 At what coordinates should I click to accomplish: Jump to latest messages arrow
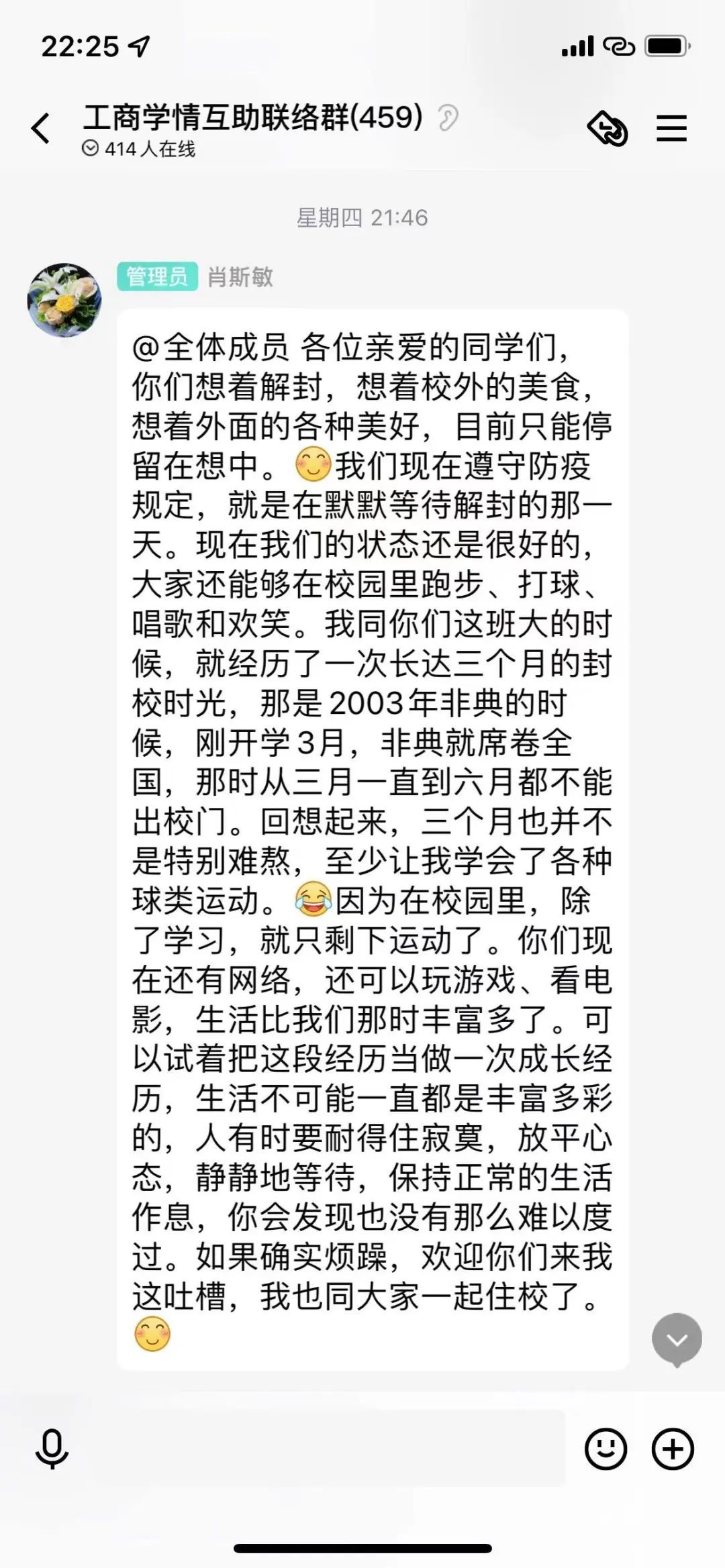(677, 1340)
